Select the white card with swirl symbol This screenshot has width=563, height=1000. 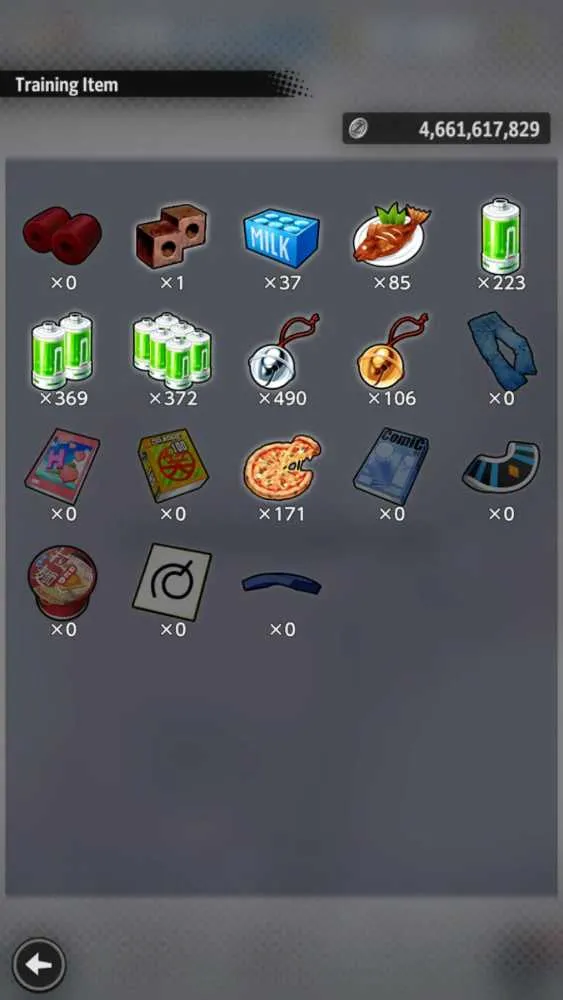172,582
